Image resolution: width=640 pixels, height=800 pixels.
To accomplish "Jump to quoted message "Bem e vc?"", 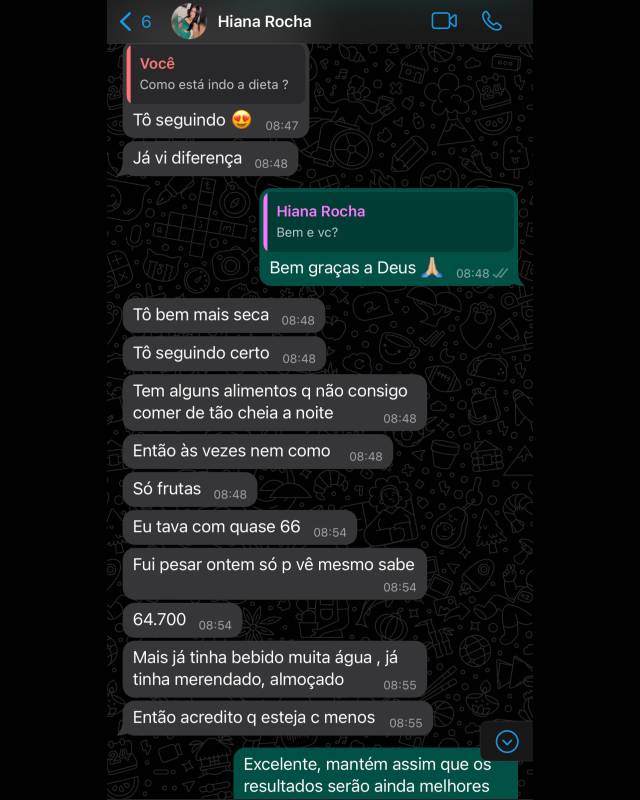I will tap(388, 221).
